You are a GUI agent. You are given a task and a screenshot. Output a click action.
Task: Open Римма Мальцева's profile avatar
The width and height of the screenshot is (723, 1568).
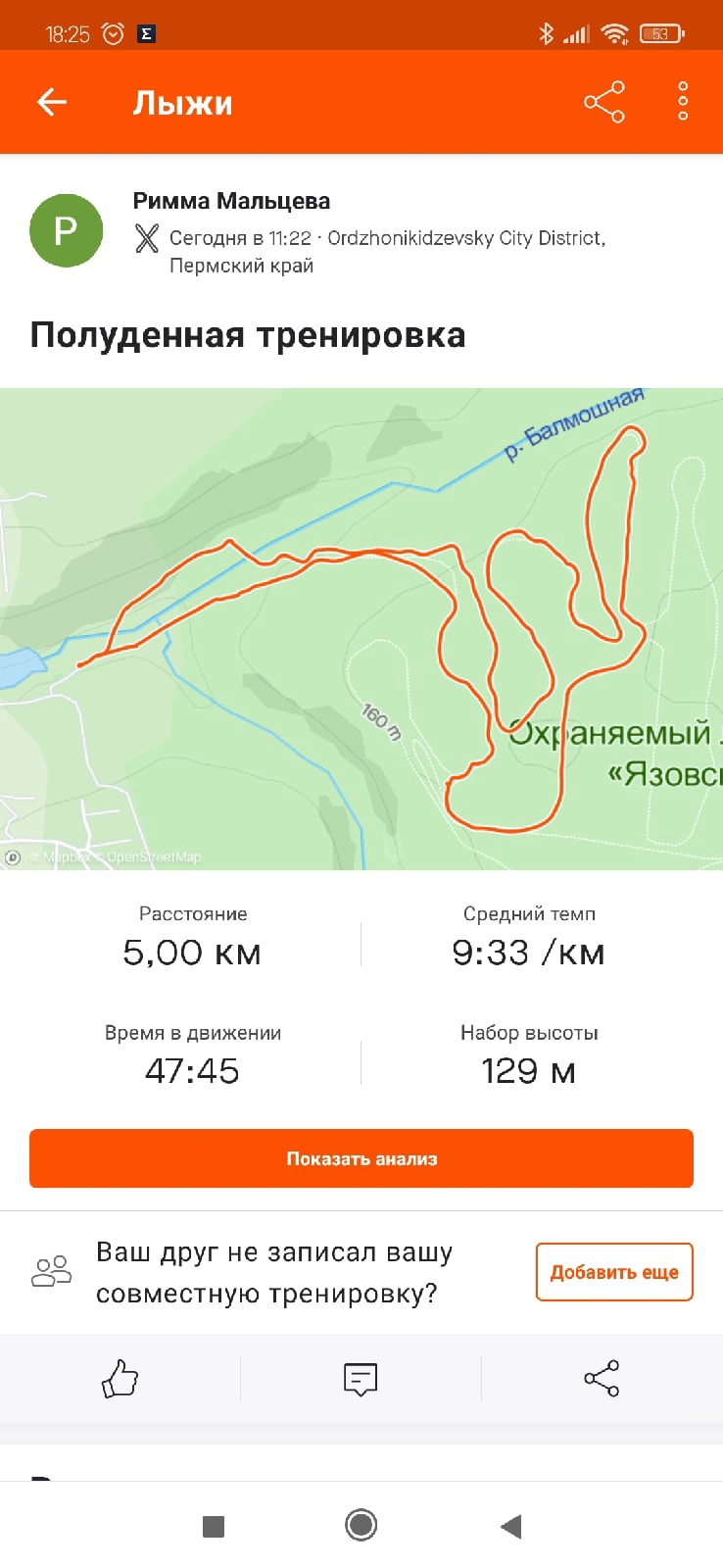tap(66, 231)
